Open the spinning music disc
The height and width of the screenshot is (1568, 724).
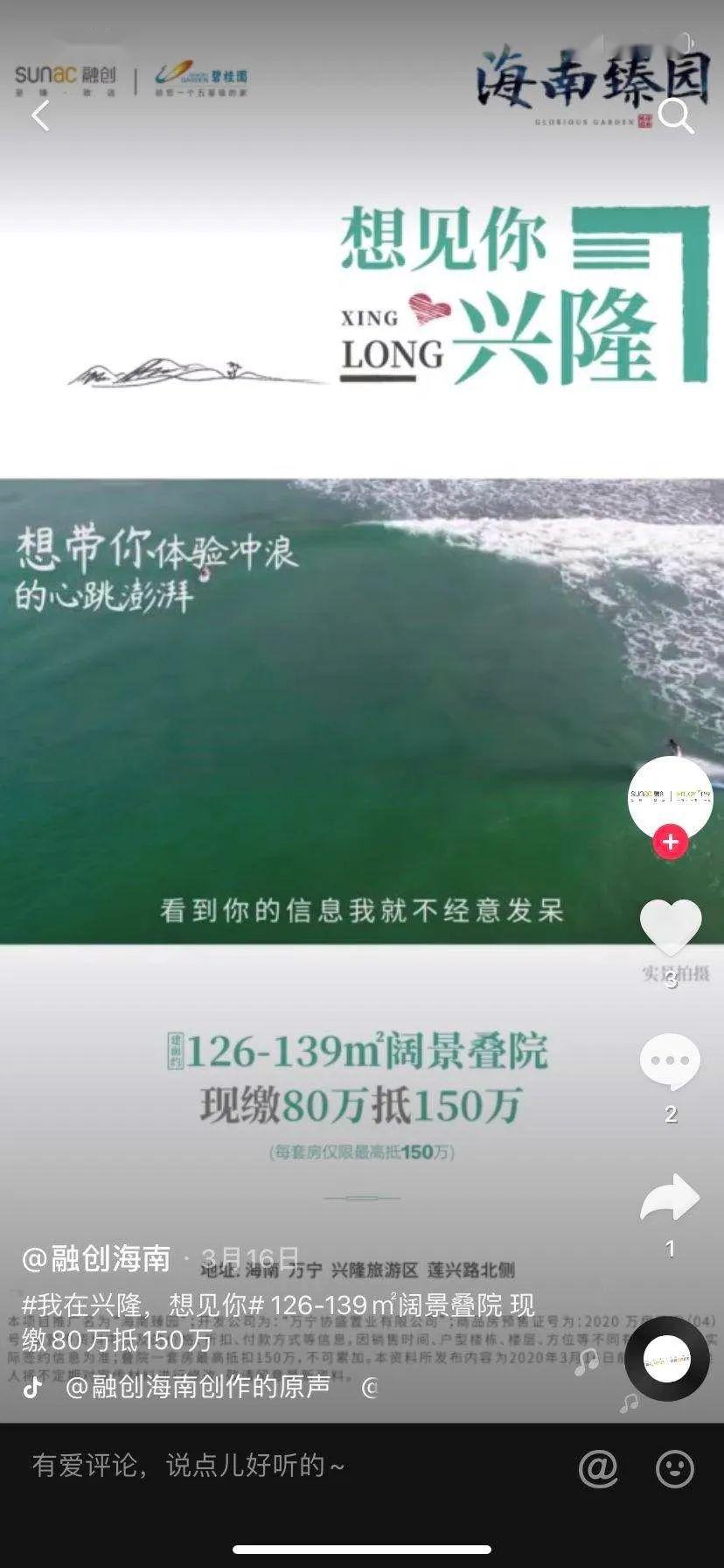point(666,1359)
